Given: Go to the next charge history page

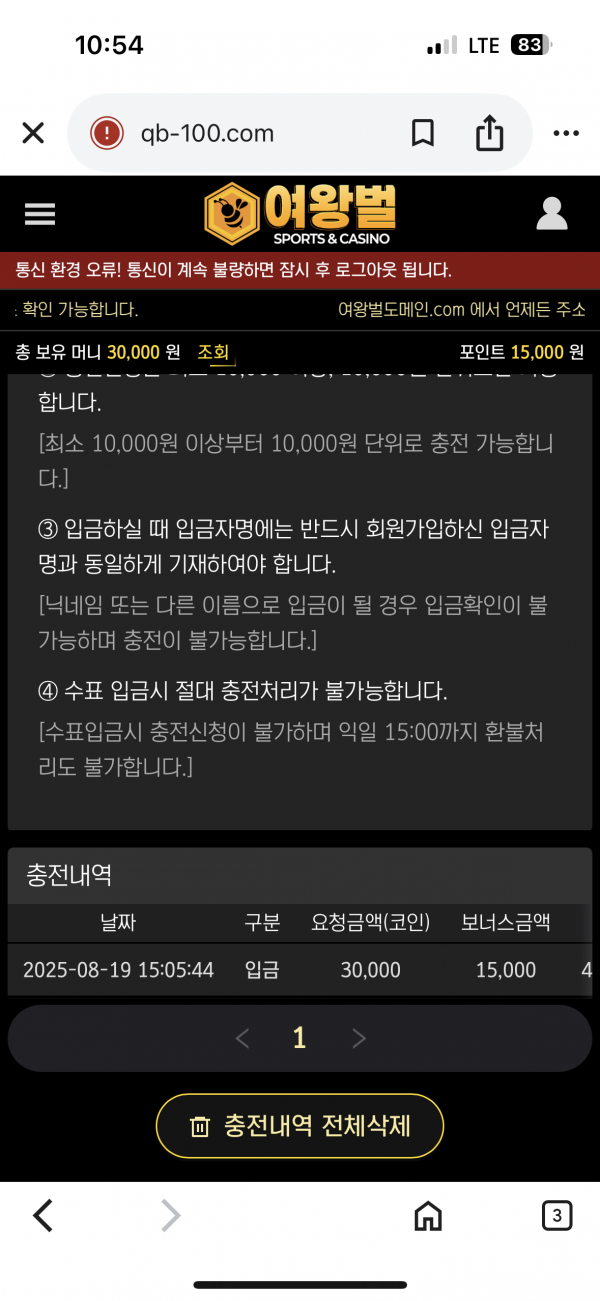Looking at the screenshot, I should pyautogui.click(x=359, y=1039).
